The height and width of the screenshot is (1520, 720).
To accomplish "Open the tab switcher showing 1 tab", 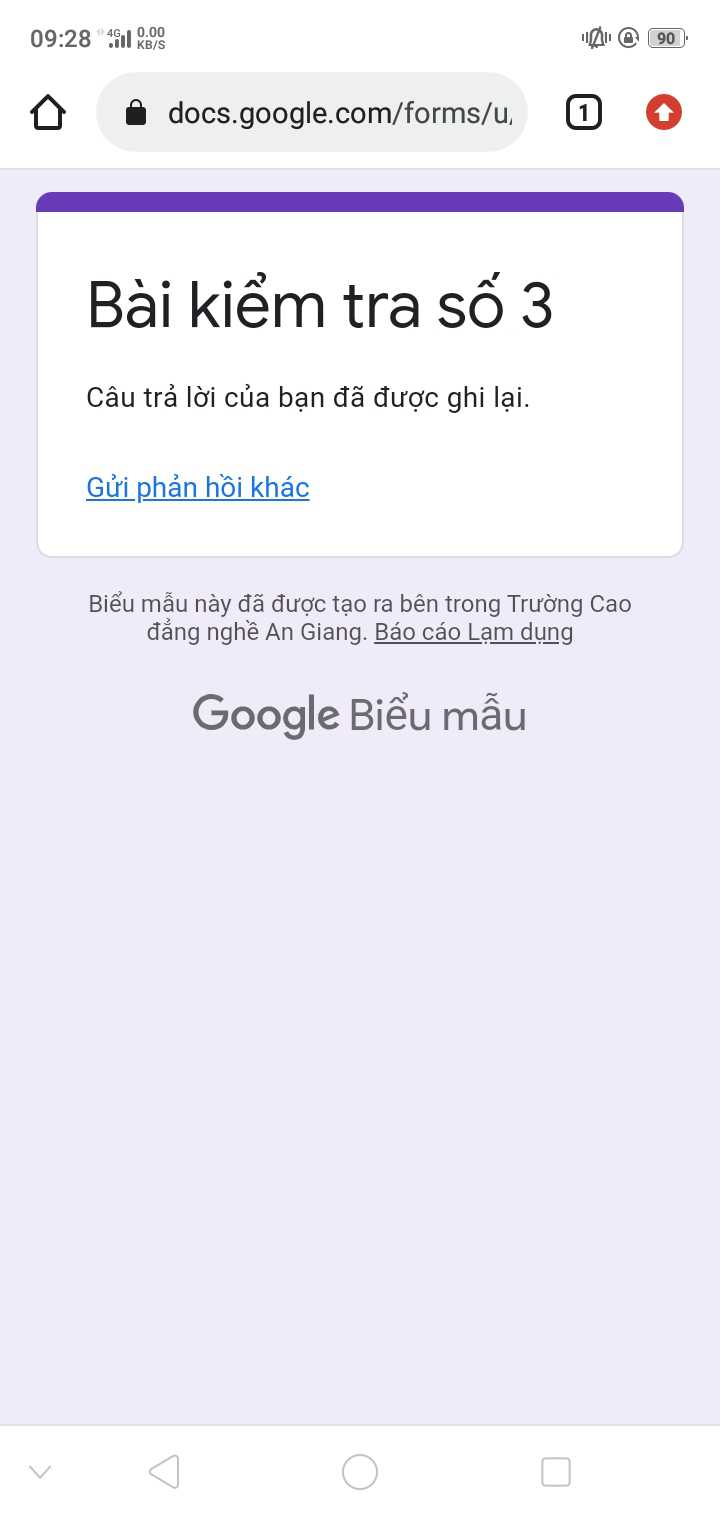I will [x=584, y=113].
